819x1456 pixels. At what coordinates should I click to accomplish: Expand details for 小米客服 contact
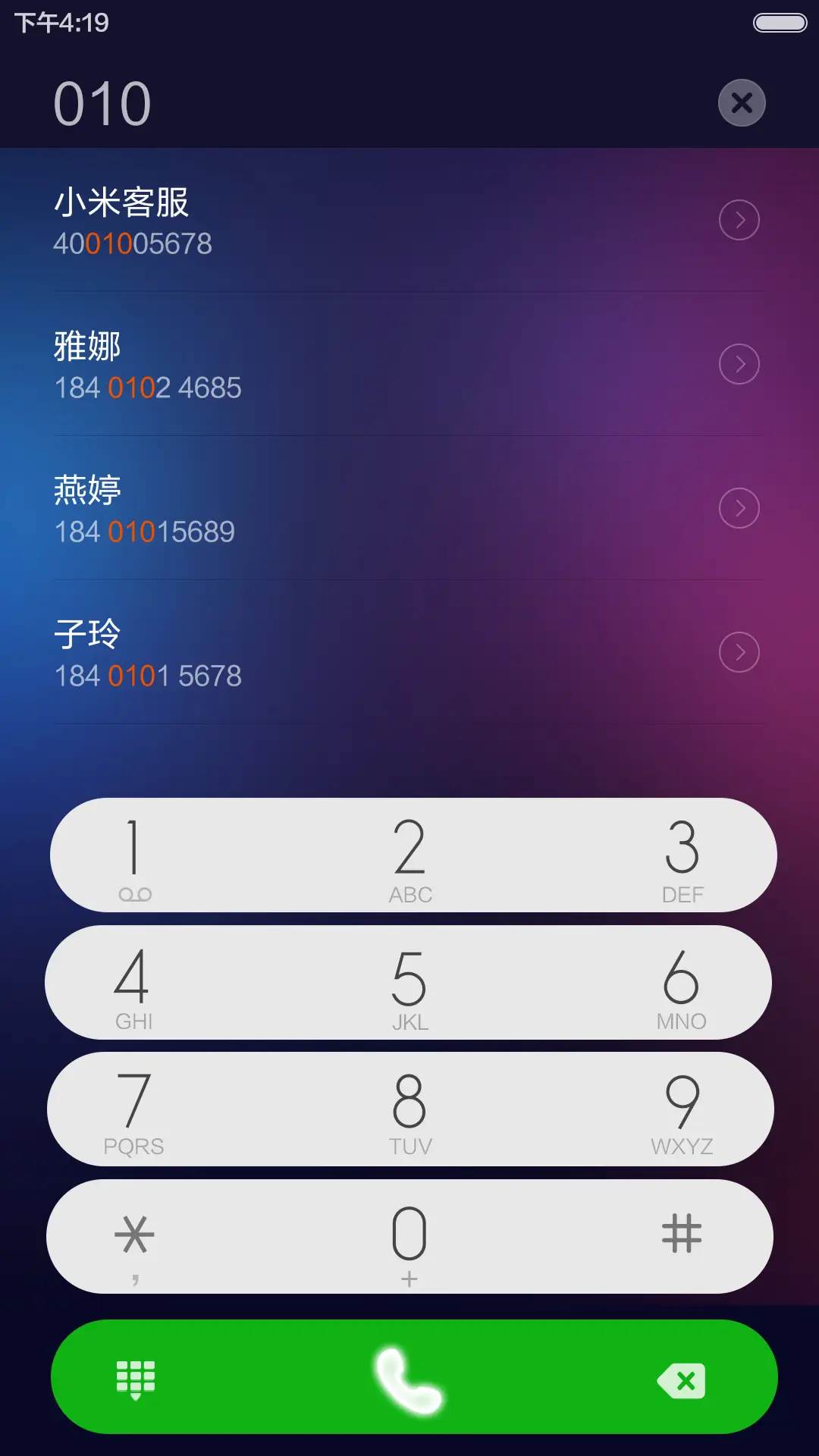[739, 220]
